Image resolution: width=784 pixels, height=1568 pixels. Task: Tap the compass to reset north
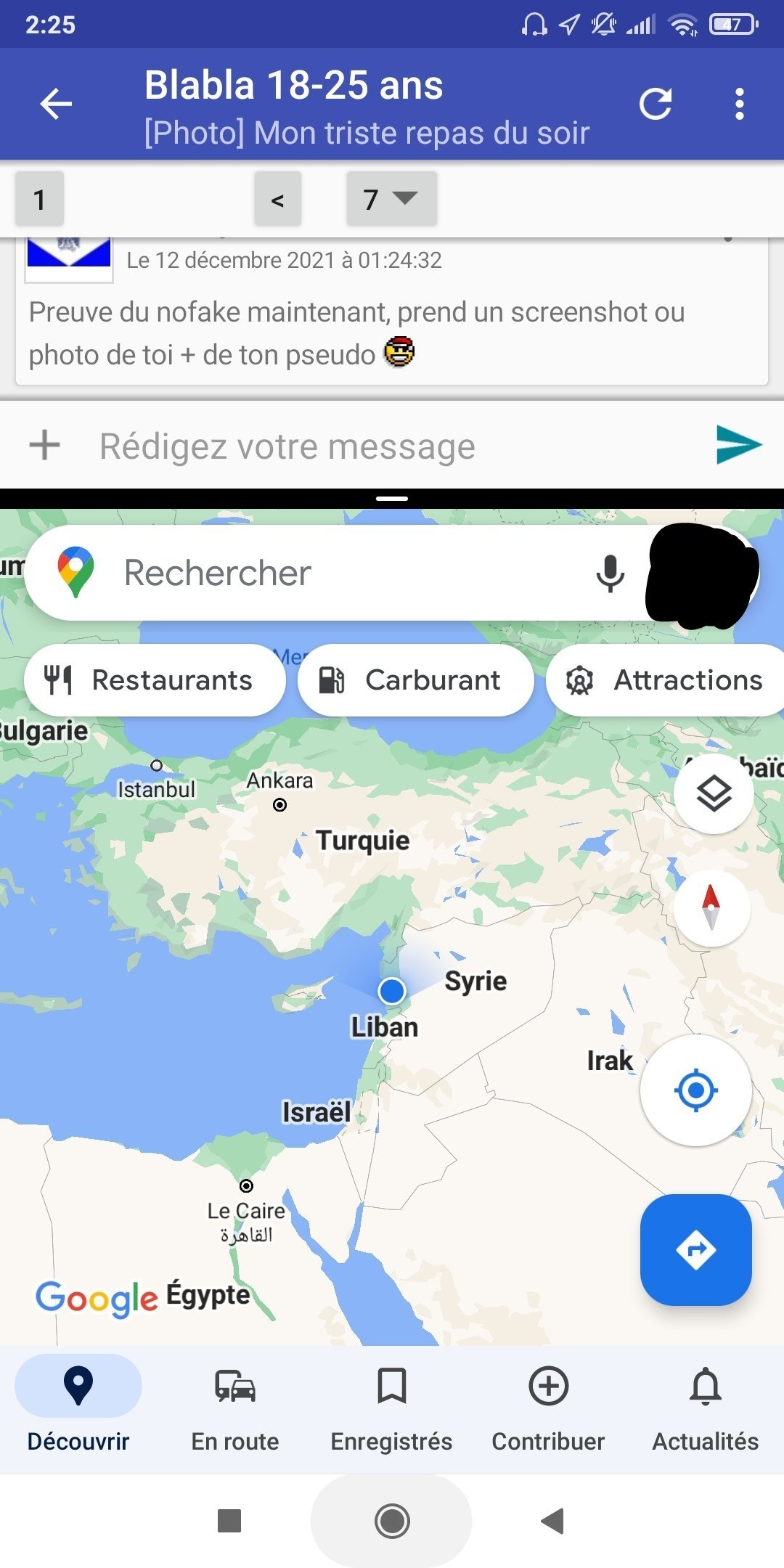tap(711, 907)
